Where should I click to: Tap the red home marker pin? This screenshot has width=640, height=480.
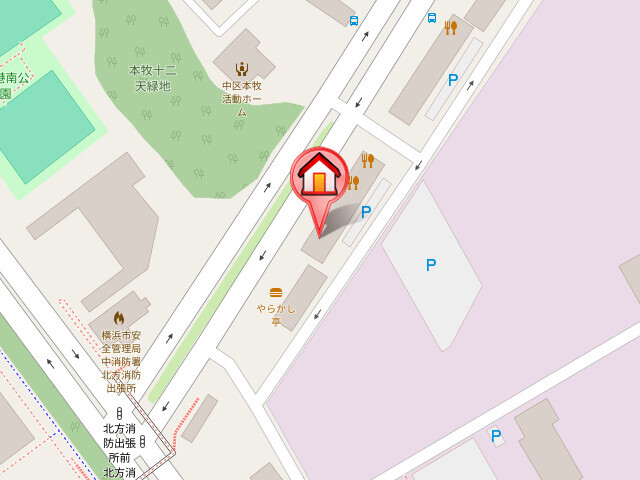319,179
